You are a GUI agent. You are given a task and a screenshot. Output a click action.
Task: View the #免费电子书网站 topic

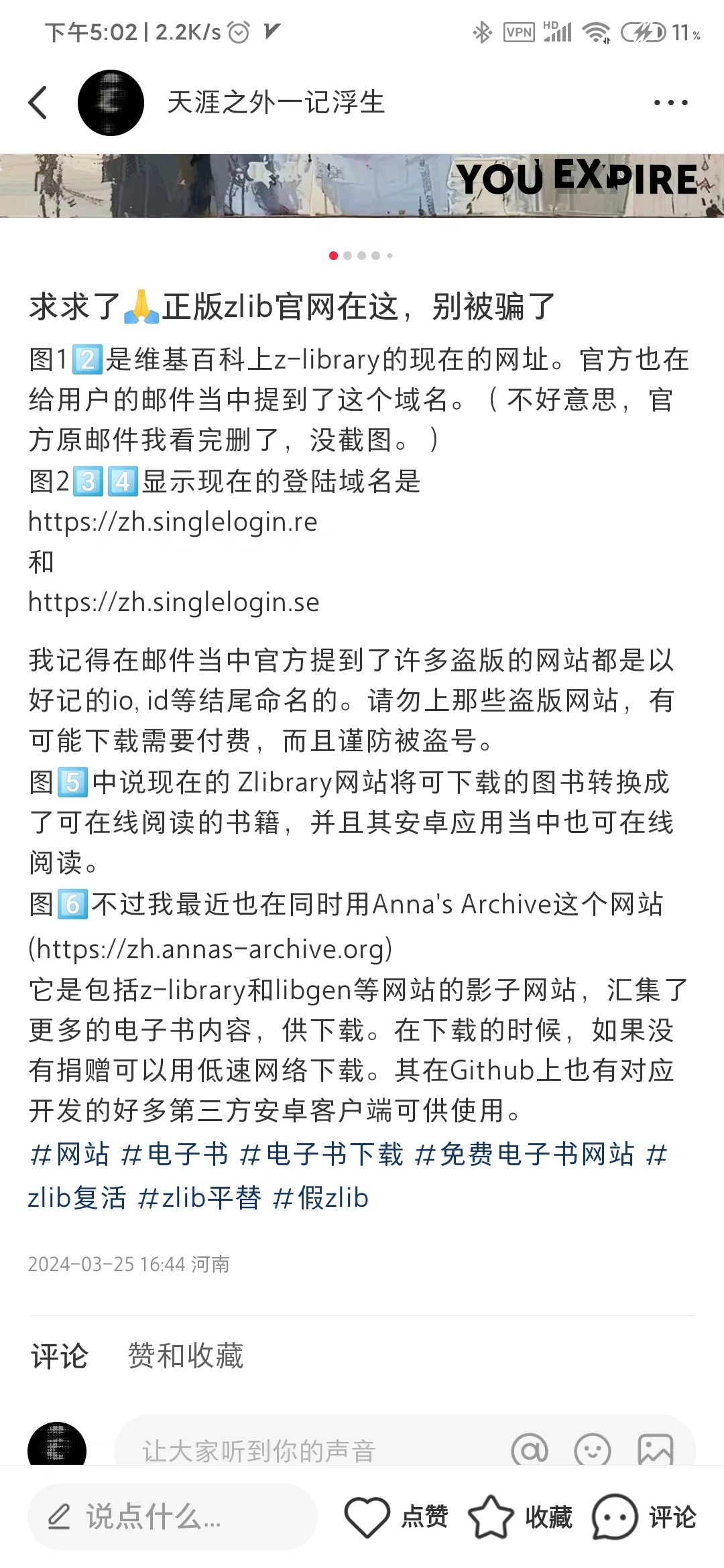(x=524, y=1154)
